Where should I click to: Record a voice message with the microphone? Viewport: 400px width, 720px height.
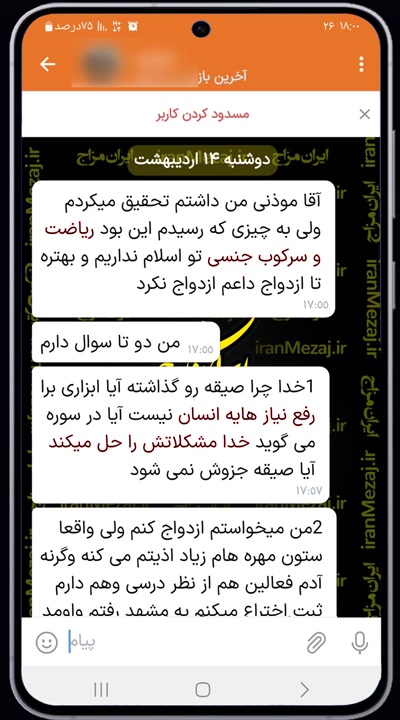tap(360, 642)
